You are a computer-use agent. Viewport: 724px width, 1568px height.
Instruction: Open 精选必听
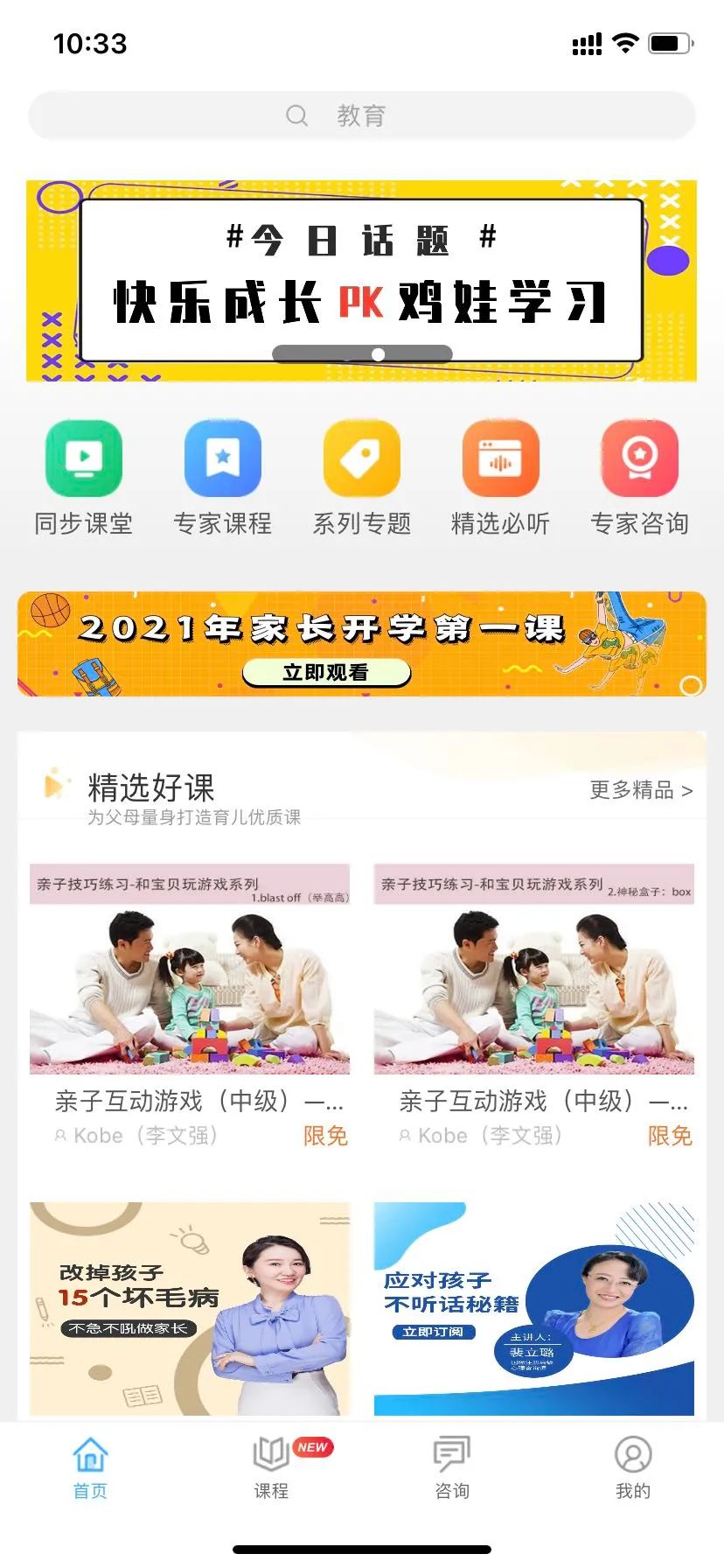click(500, 477)
